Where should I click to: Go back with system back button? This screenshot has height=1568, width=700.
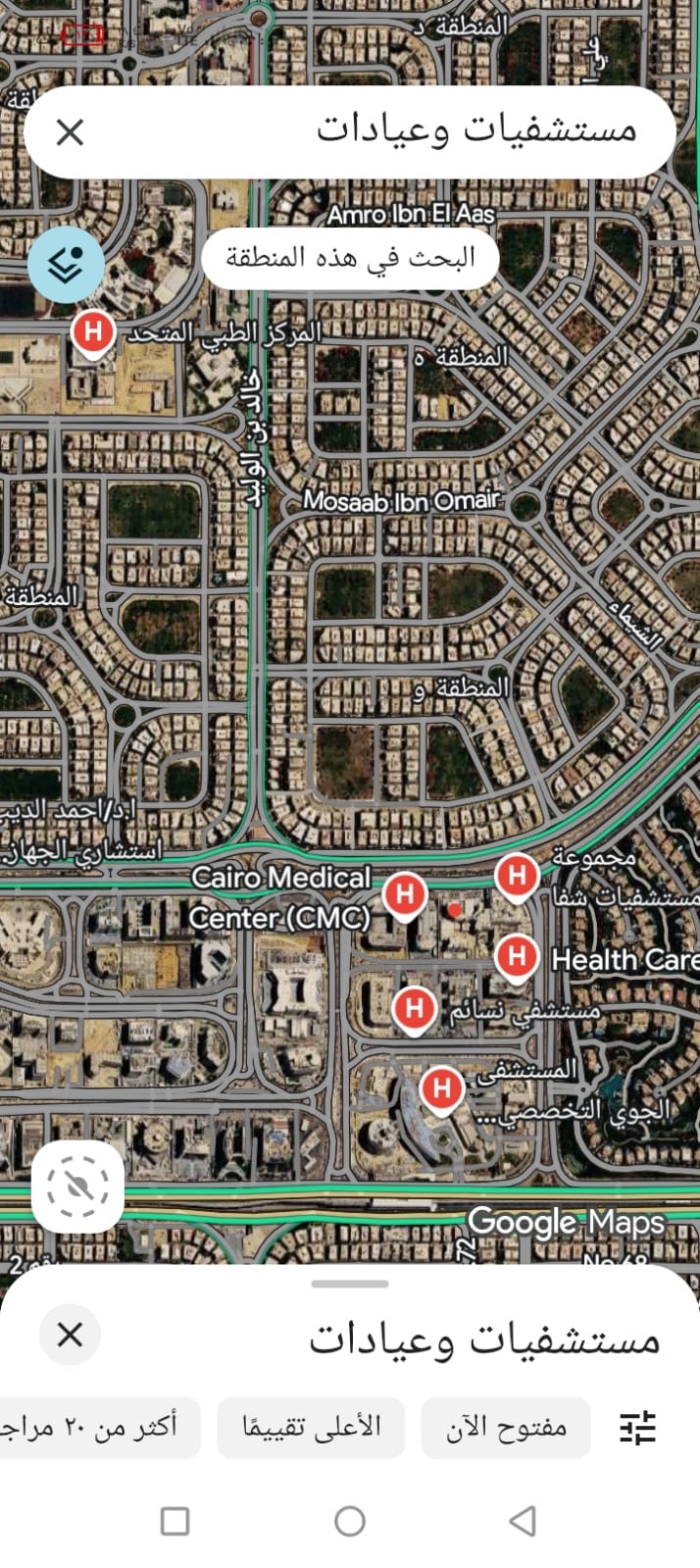(x=524, y=1521)
